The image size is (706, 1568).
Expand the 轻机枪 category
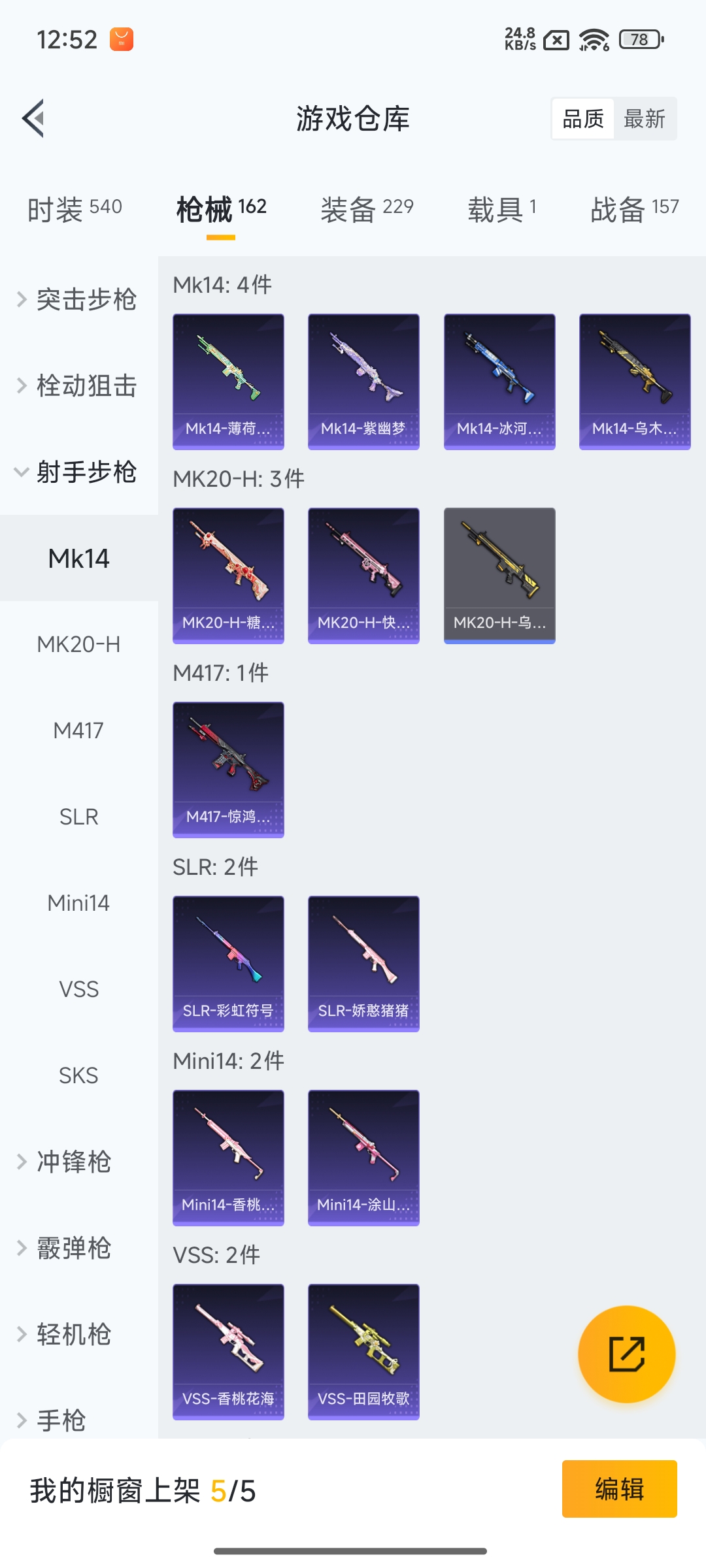point(73,1335)
